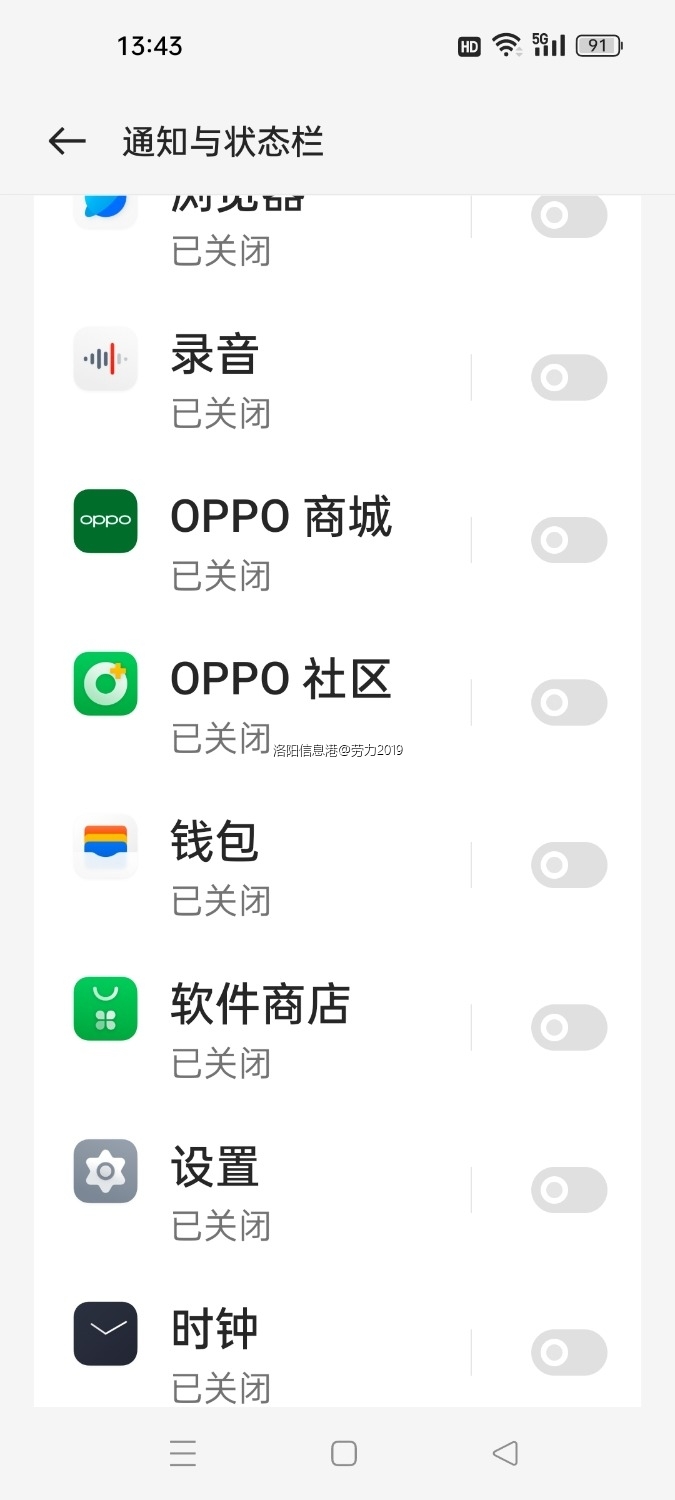
Task: Enable notifications switch for 录音
Action: (568, 378)
